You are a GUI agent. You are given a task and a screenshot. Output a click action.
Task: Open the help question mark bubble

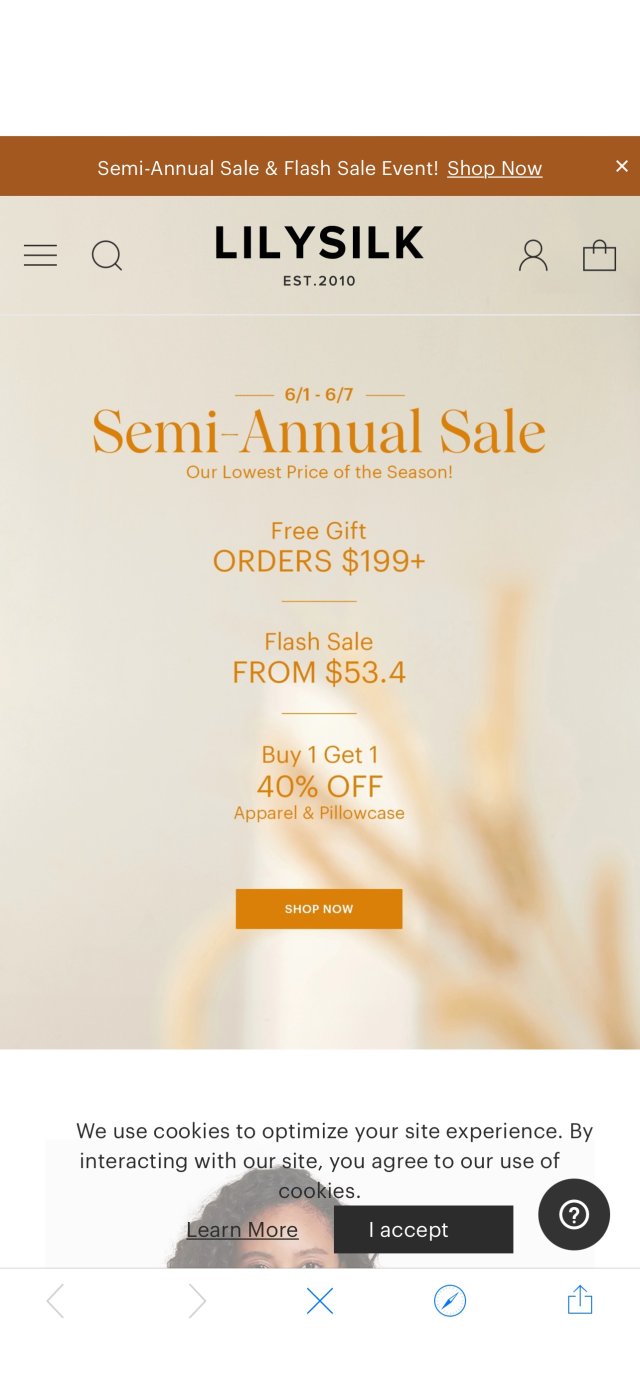click(x=574, y=1214)
